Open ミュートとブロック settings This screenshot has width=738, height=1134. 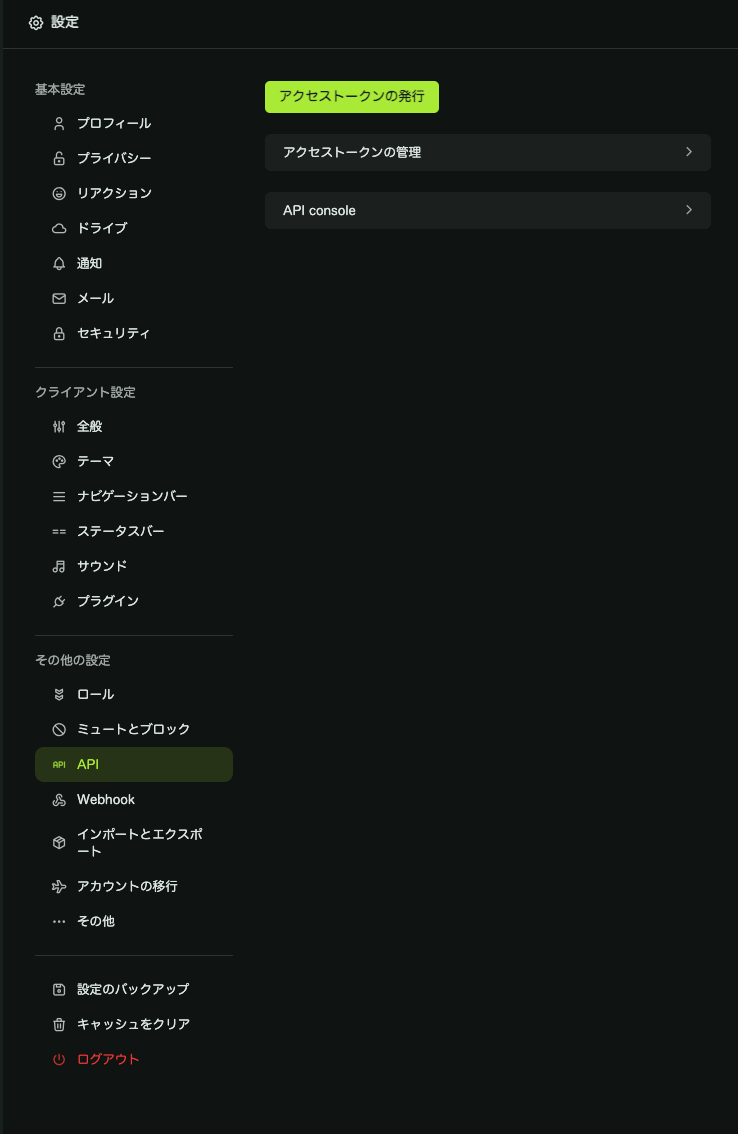coord(133,729)
